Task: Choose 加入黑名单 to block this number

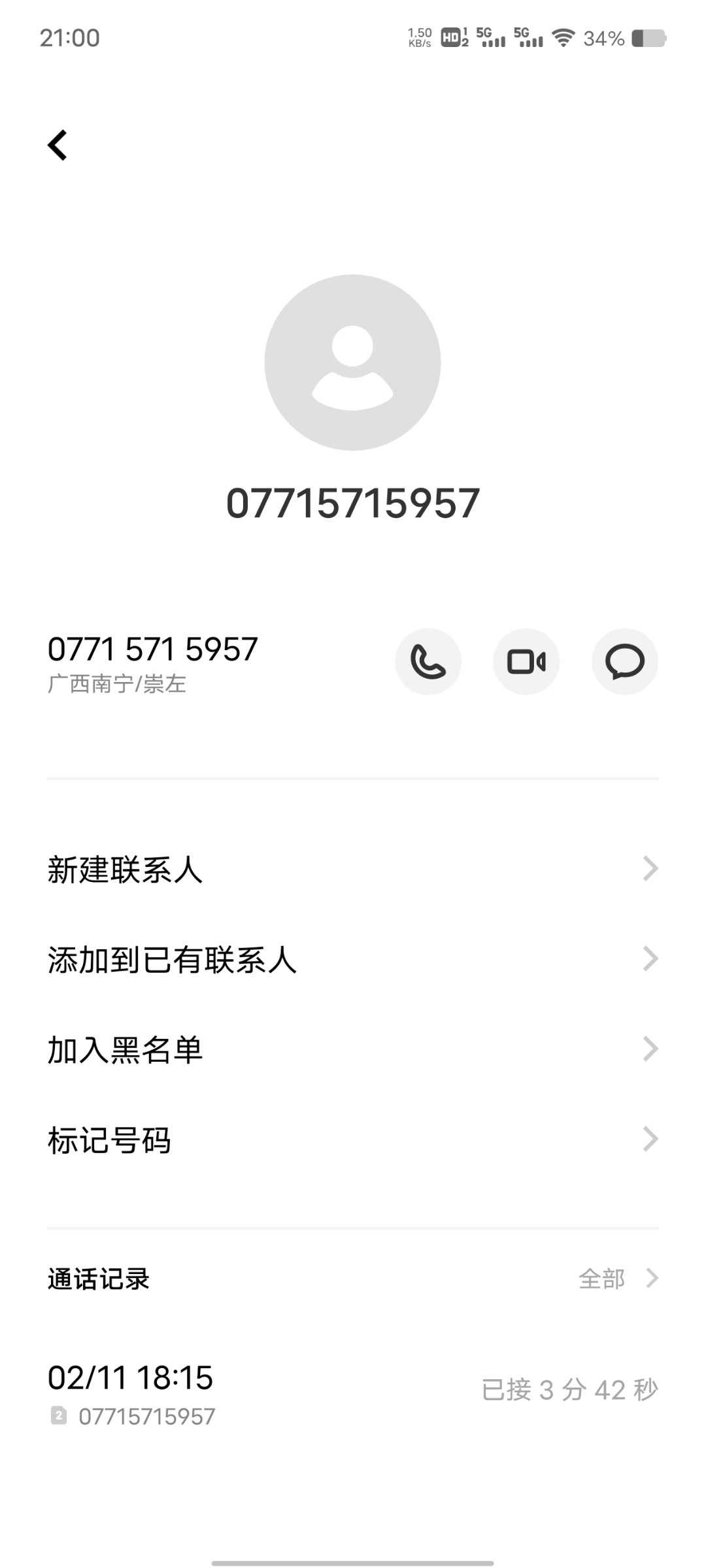Action: pyautogui.click(x=353, y=1050)
